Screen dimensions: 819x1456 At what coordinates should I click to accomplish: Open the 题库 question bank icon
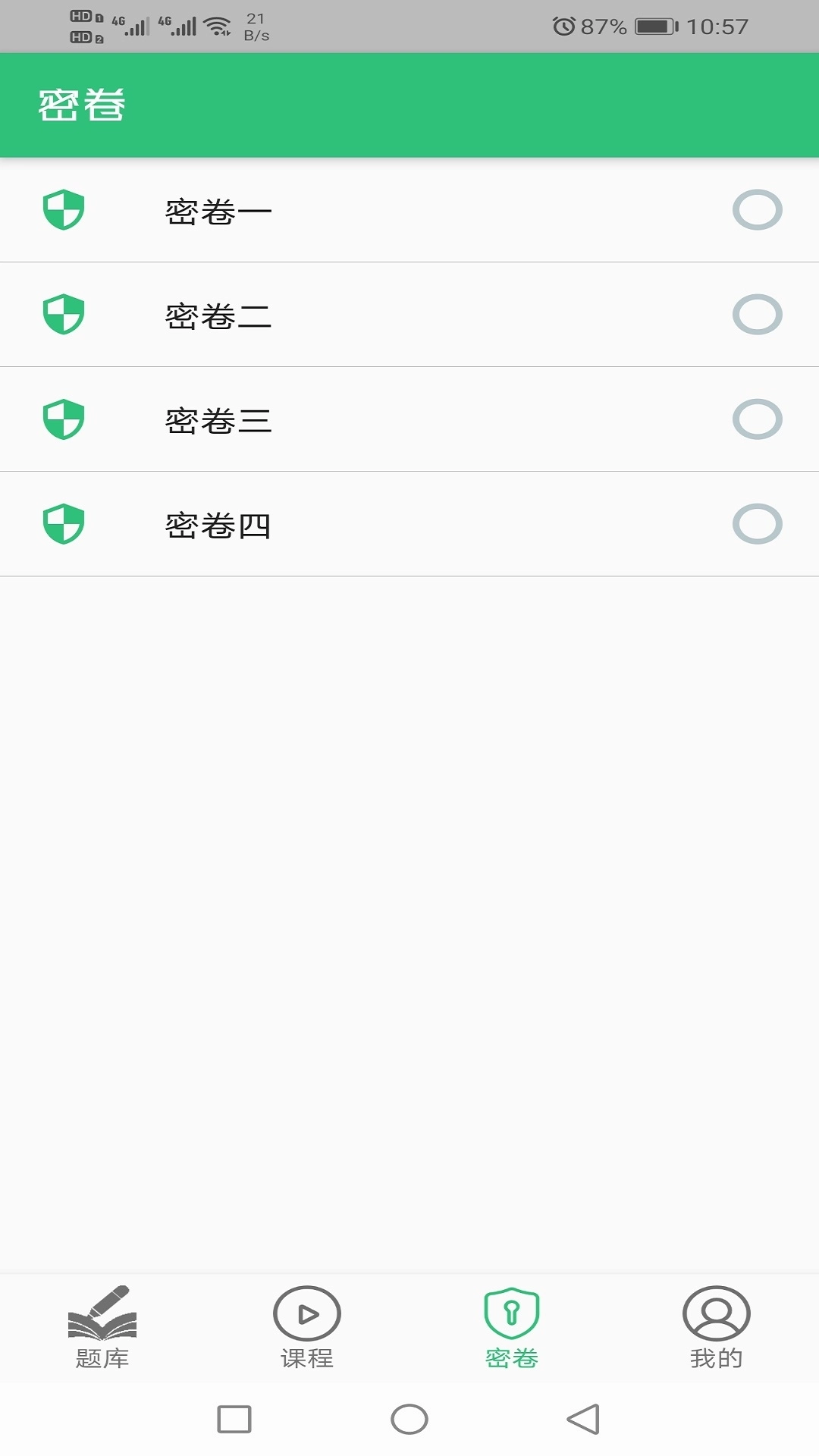coord(102,1312)
